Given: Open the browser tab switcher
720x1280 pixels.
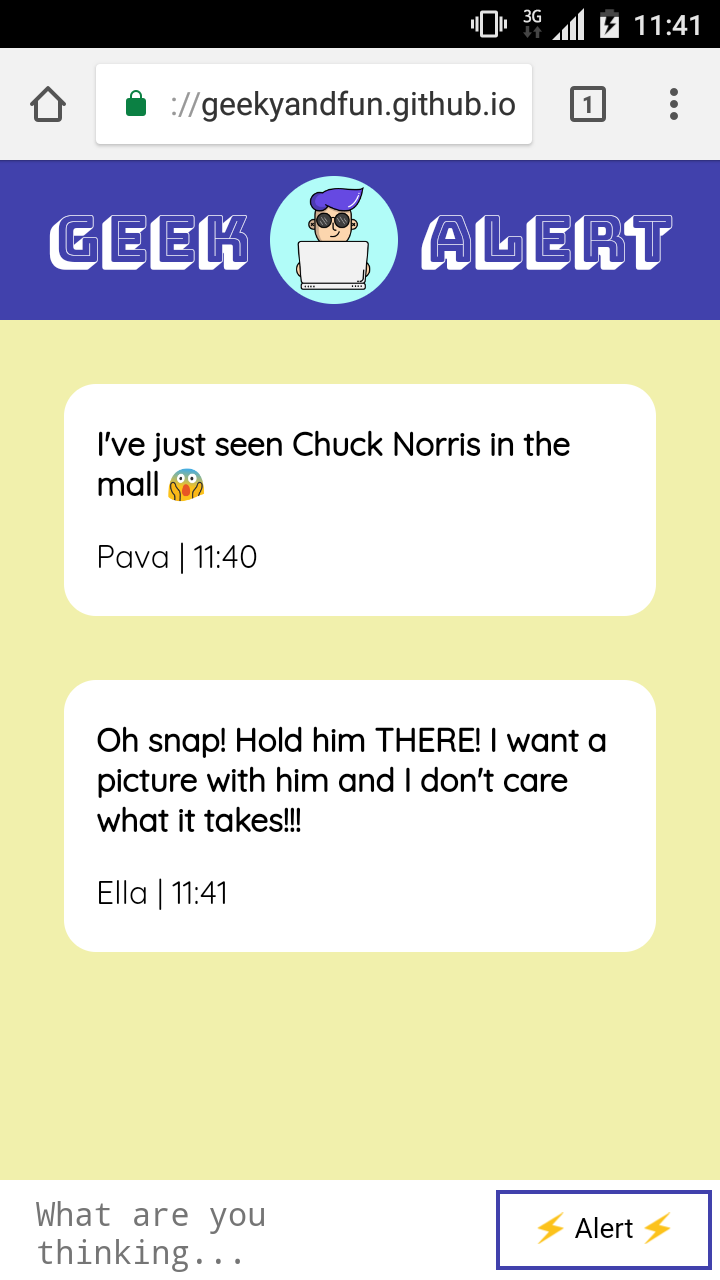Looking at the screenshot, I should click(x=588, y=104).
